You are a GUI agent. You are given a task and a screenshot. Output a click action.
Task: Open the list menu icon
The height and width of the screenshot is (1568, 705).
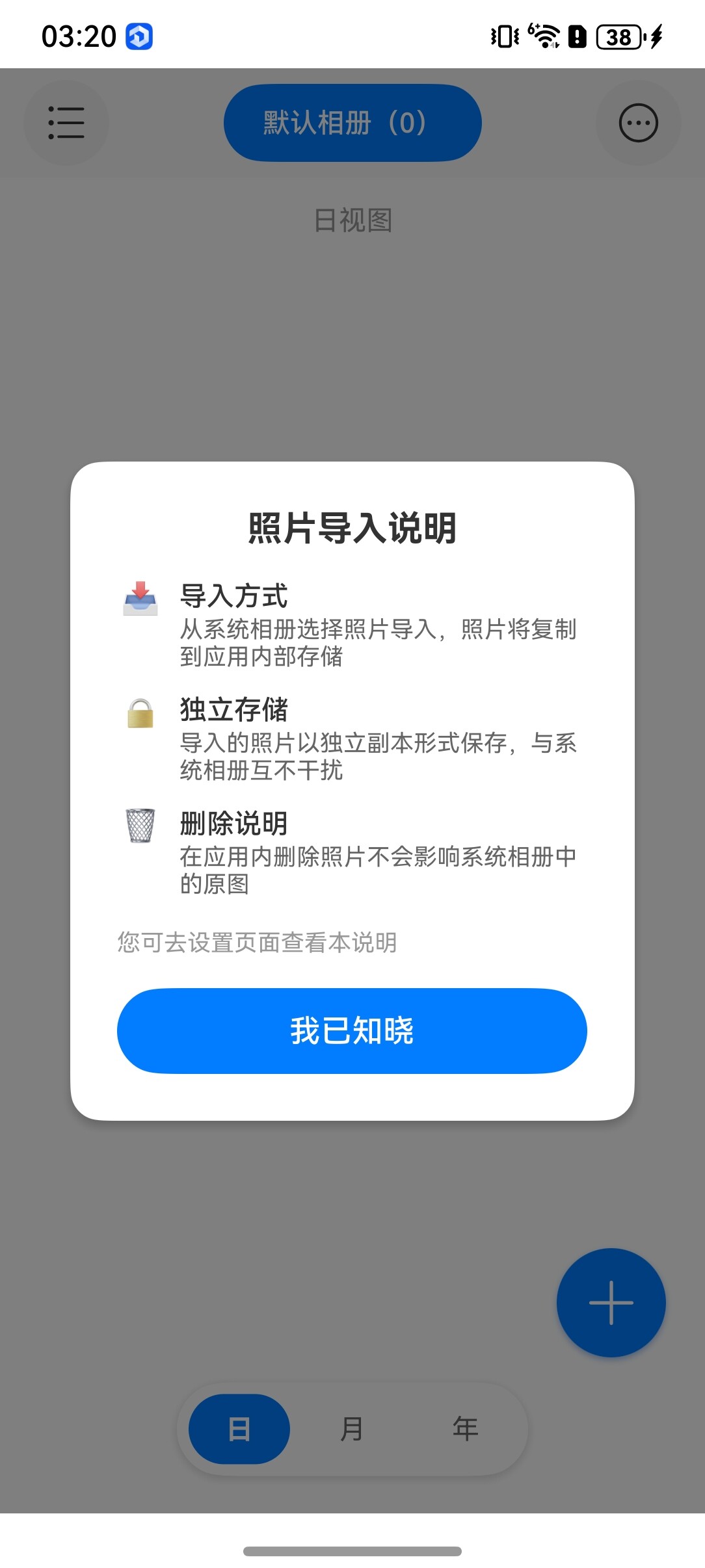pos(66,123)
